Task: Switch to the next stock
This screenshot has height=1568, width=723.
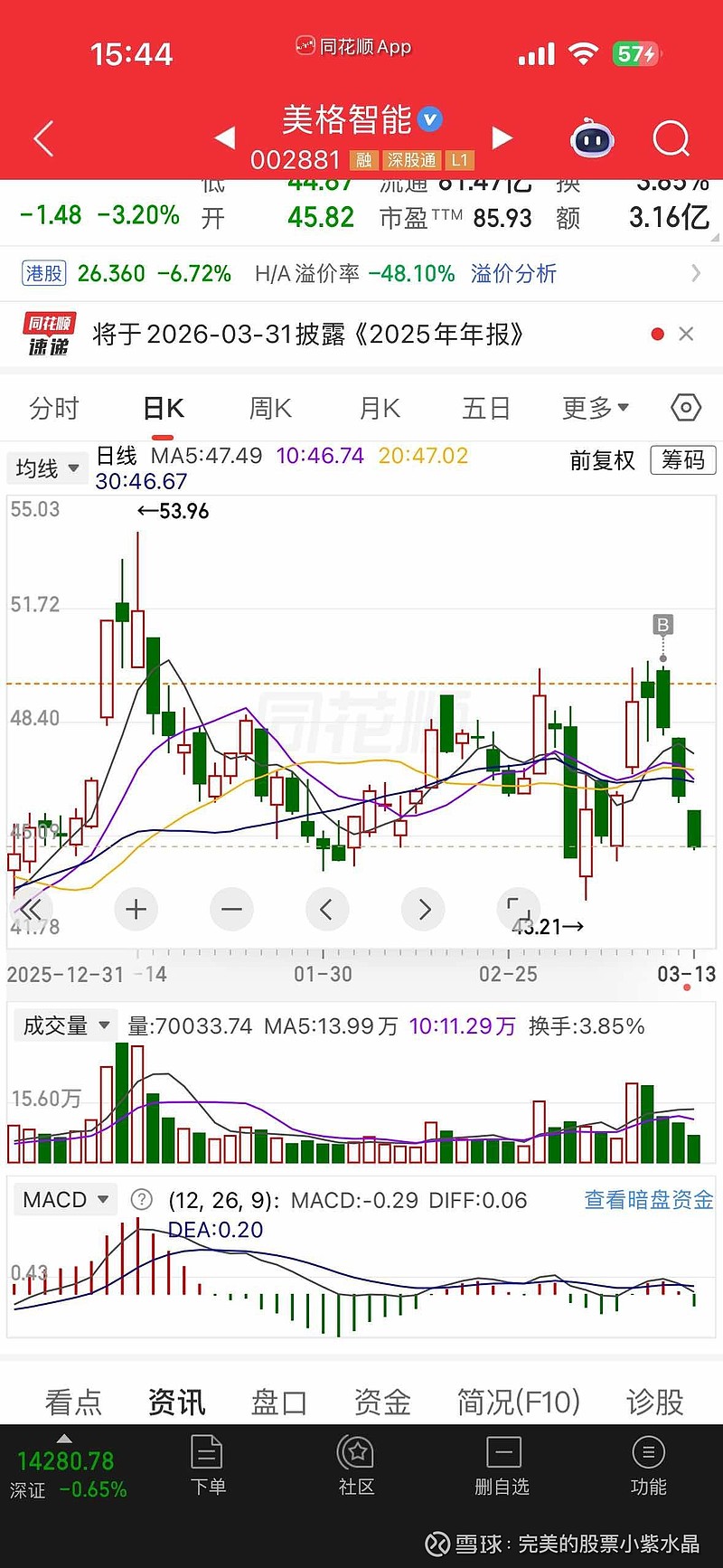Action: (x=502, y=138)
